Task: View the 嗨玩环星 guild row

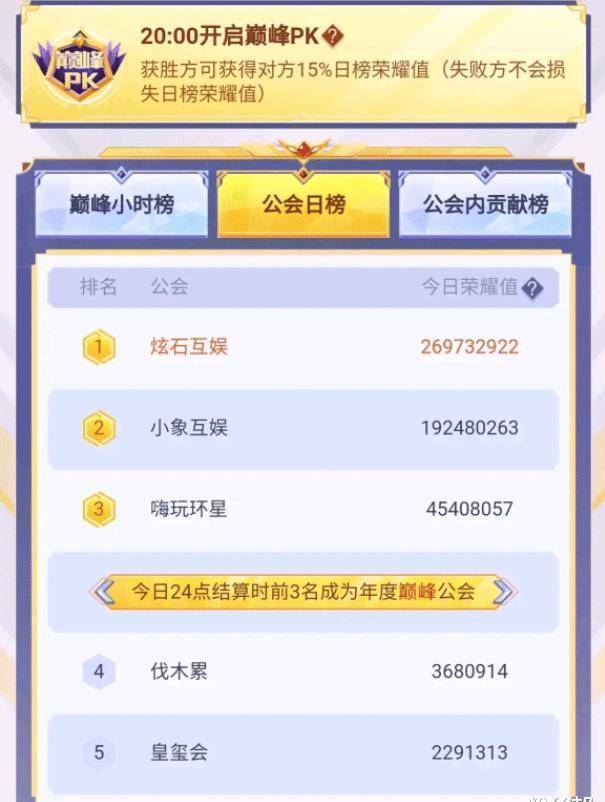Action: (303, 509)
